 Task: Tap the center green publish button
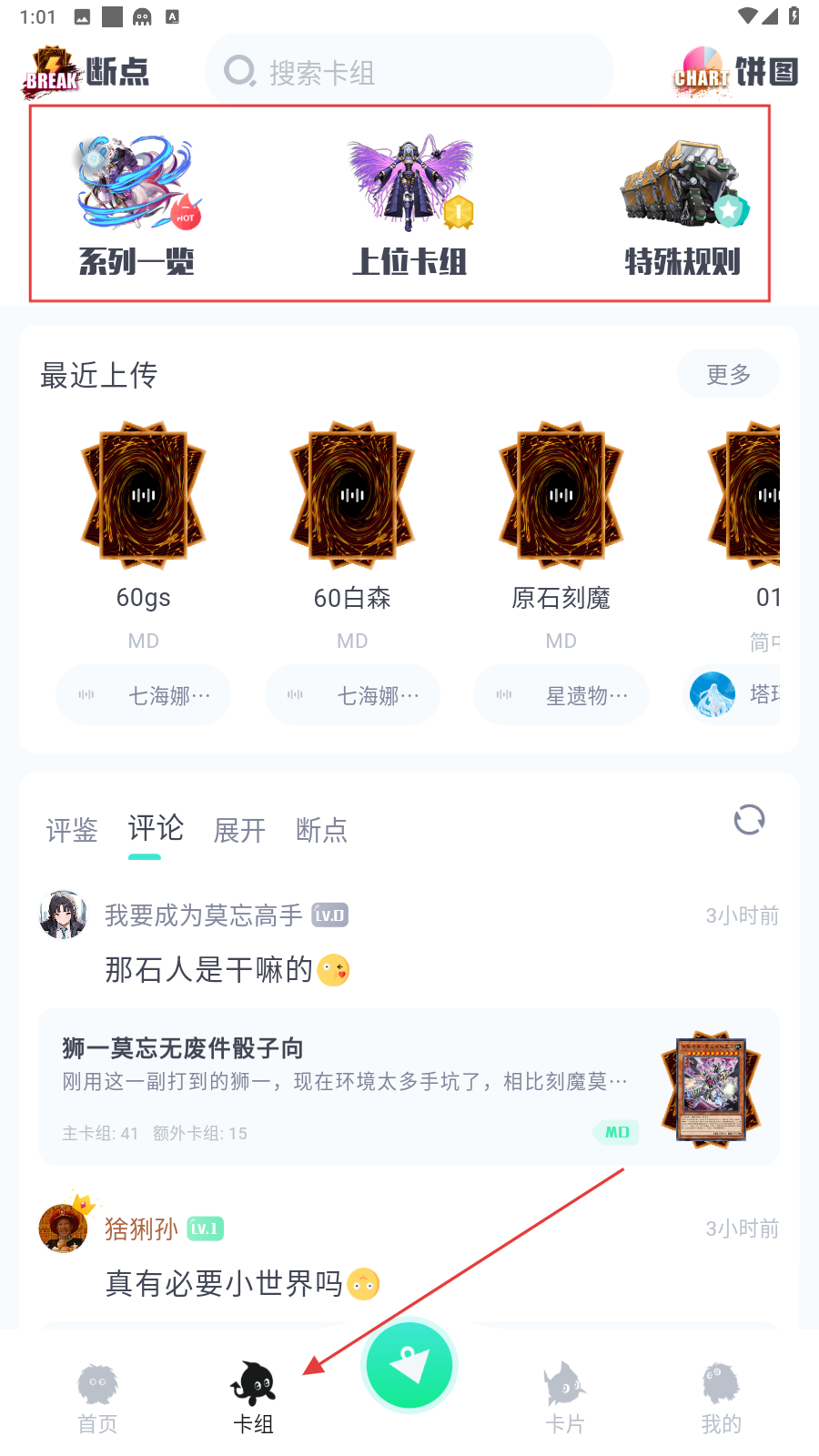pos(409,1366)
